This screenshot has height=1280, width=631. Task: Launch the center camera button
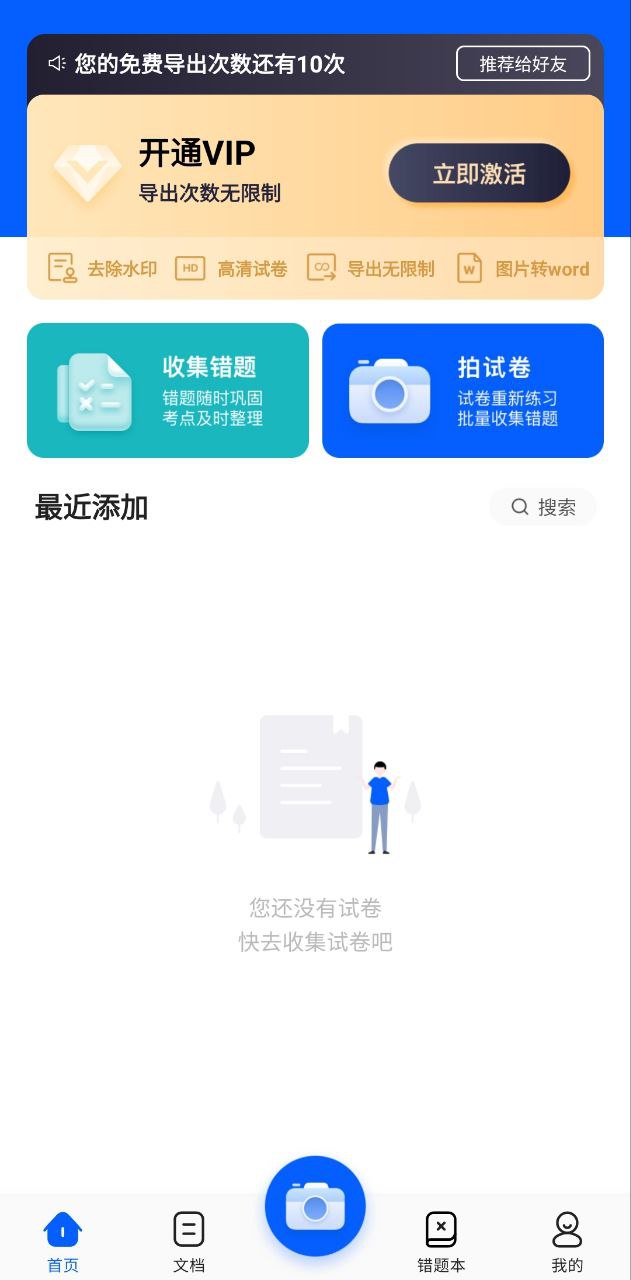point(315,1206)
